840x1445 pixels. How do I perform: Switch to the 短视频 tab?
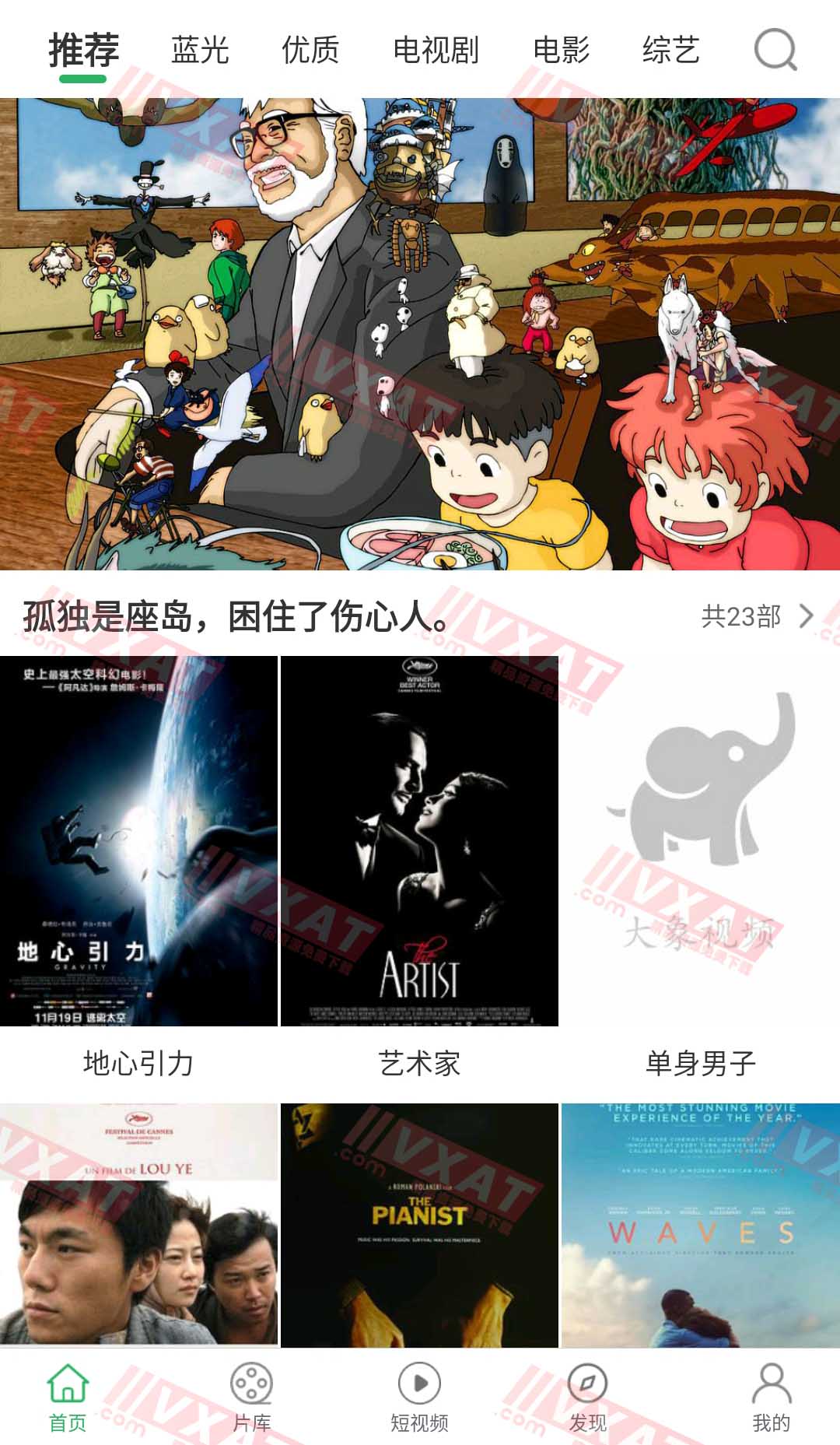click(419, 1398)
